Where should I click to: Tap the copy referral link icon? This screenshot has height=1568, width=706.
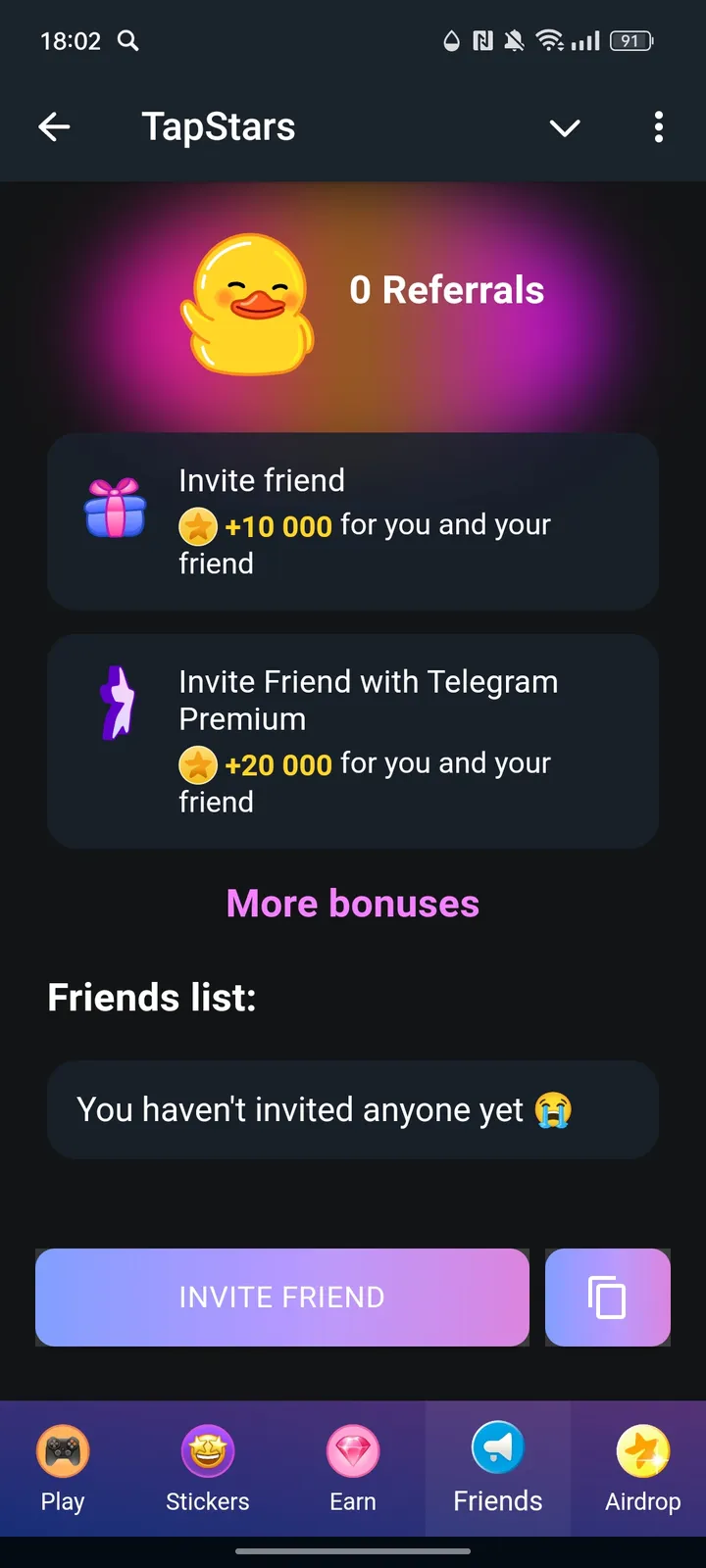[608, 1298]
